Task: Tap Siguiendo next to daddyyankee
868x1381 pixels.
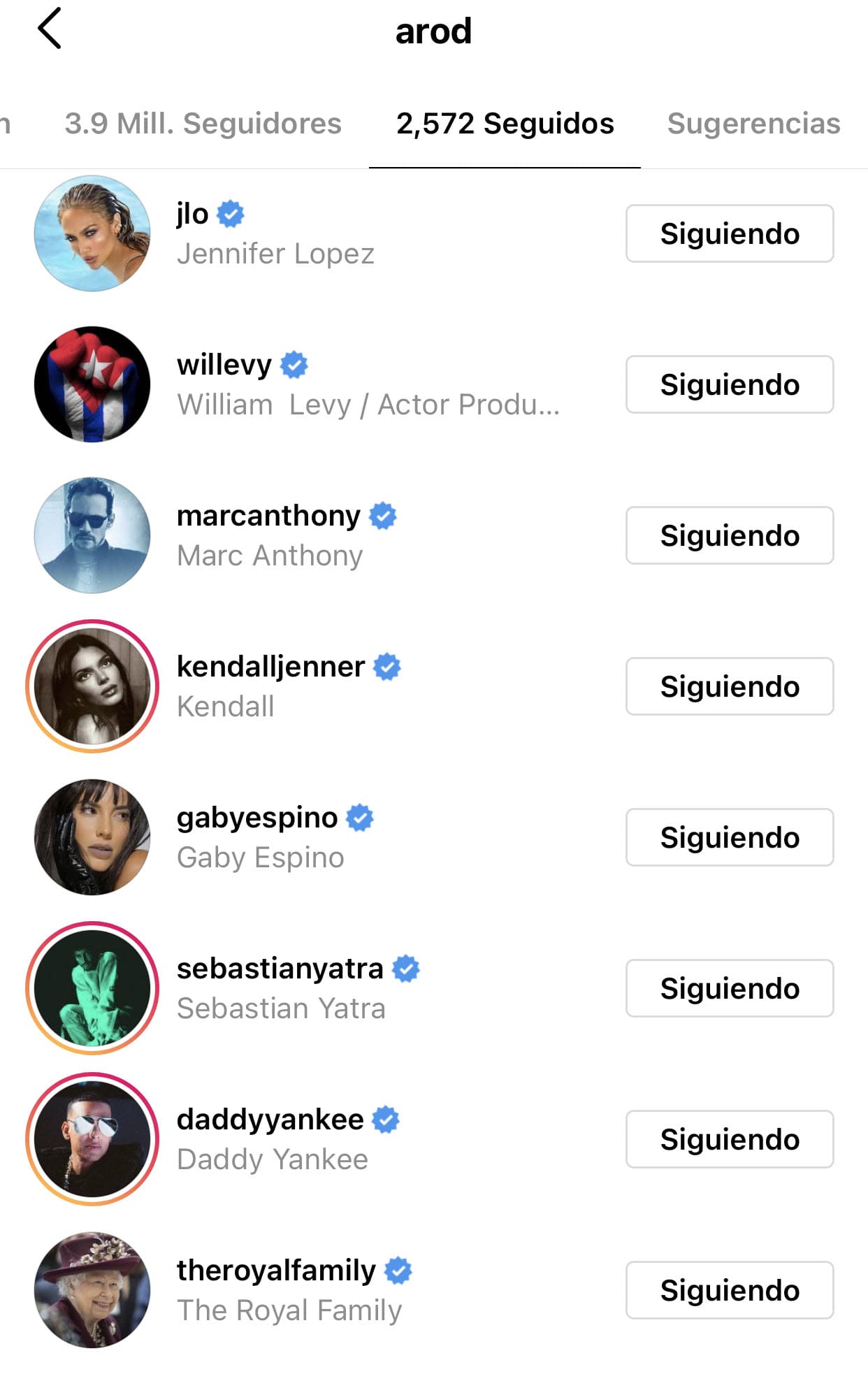Action: (729, 1139)
